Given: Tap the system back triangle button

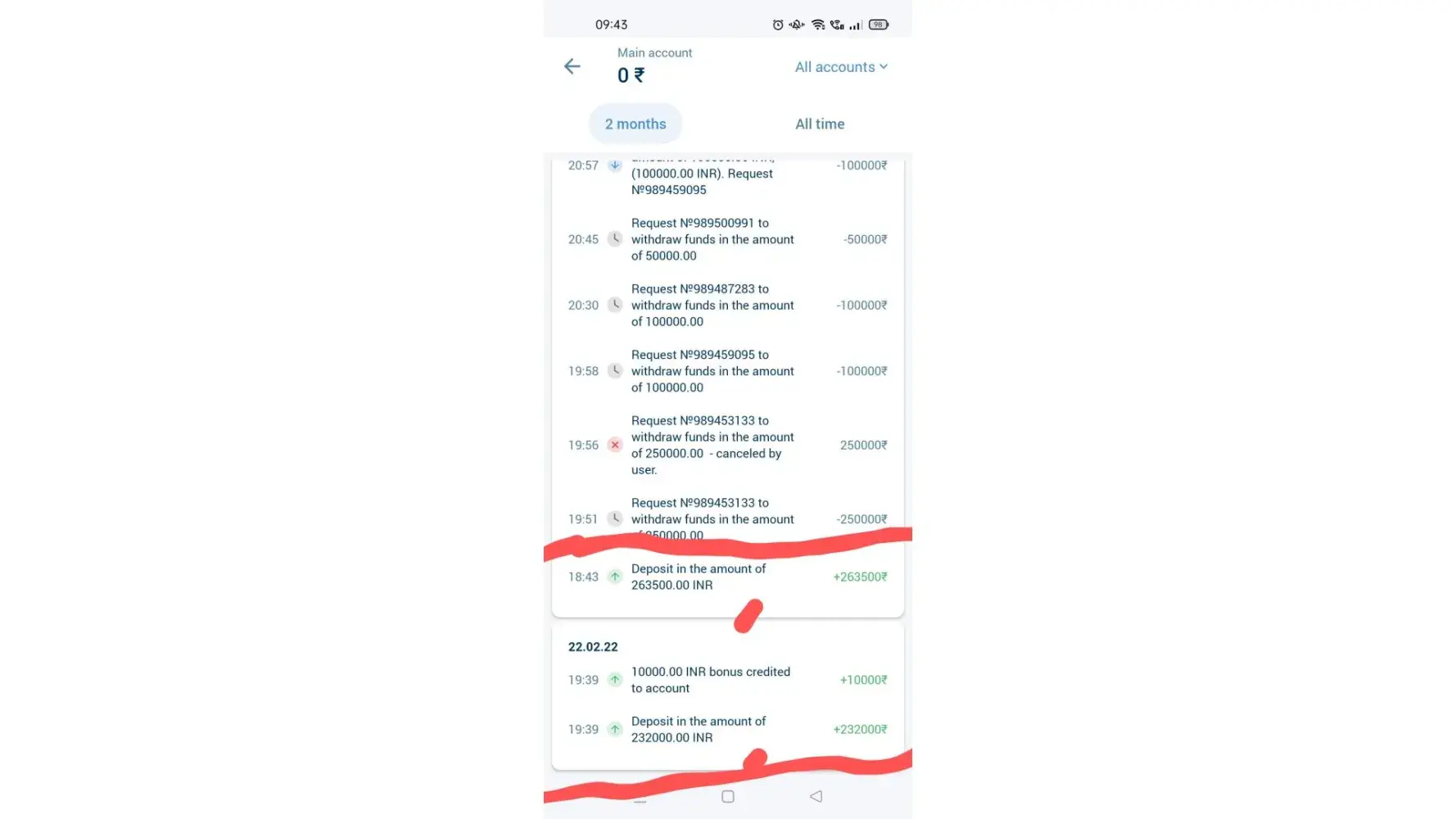Looking at the screenshot, I should click(816, 796).
